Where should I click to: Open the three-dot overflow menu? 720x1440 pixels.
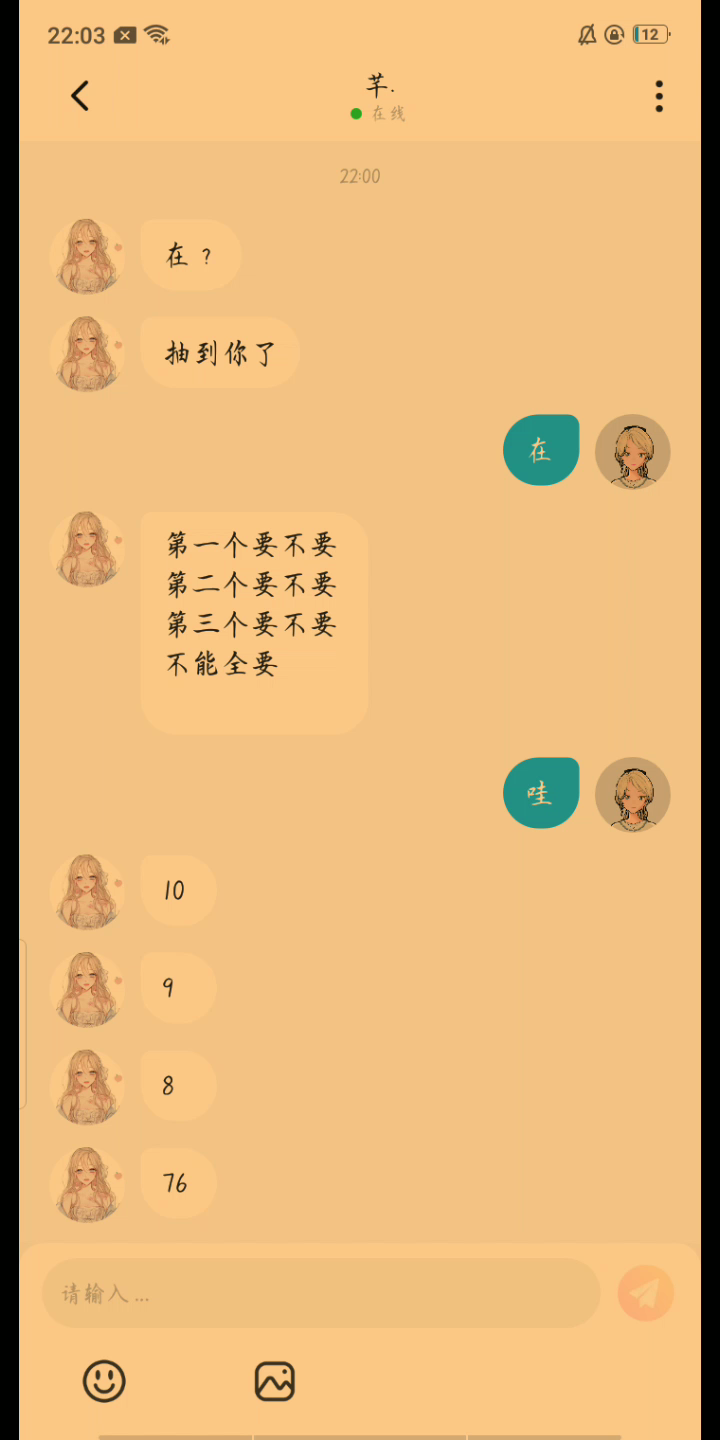pyautogui.click(x=658, y=96)
